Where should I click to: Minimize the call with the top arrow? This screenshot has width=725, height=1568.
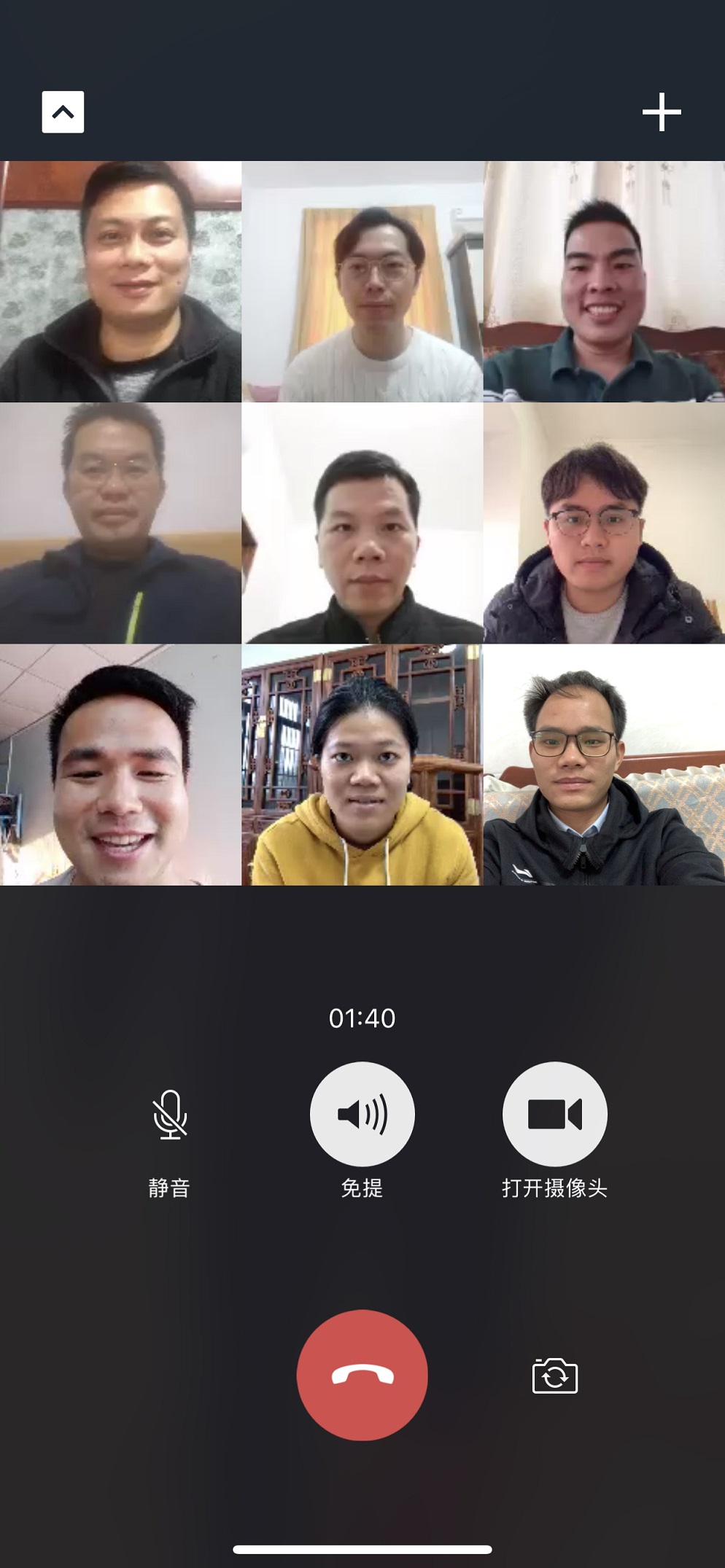pyautogui.click(x=63, y=112)
